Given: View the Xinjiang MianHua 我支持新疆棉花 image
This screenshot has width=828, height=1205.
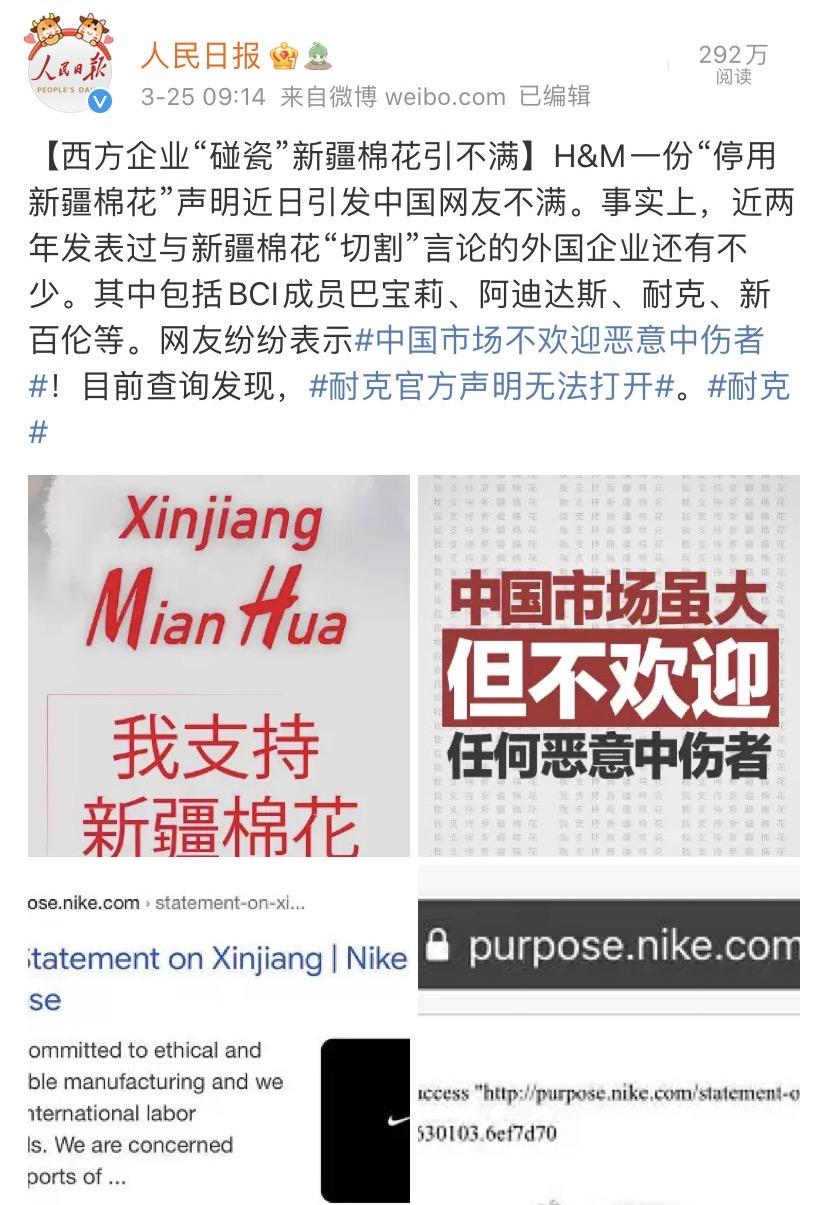Looking at the screenshot, I should click(x=218, y=665).
